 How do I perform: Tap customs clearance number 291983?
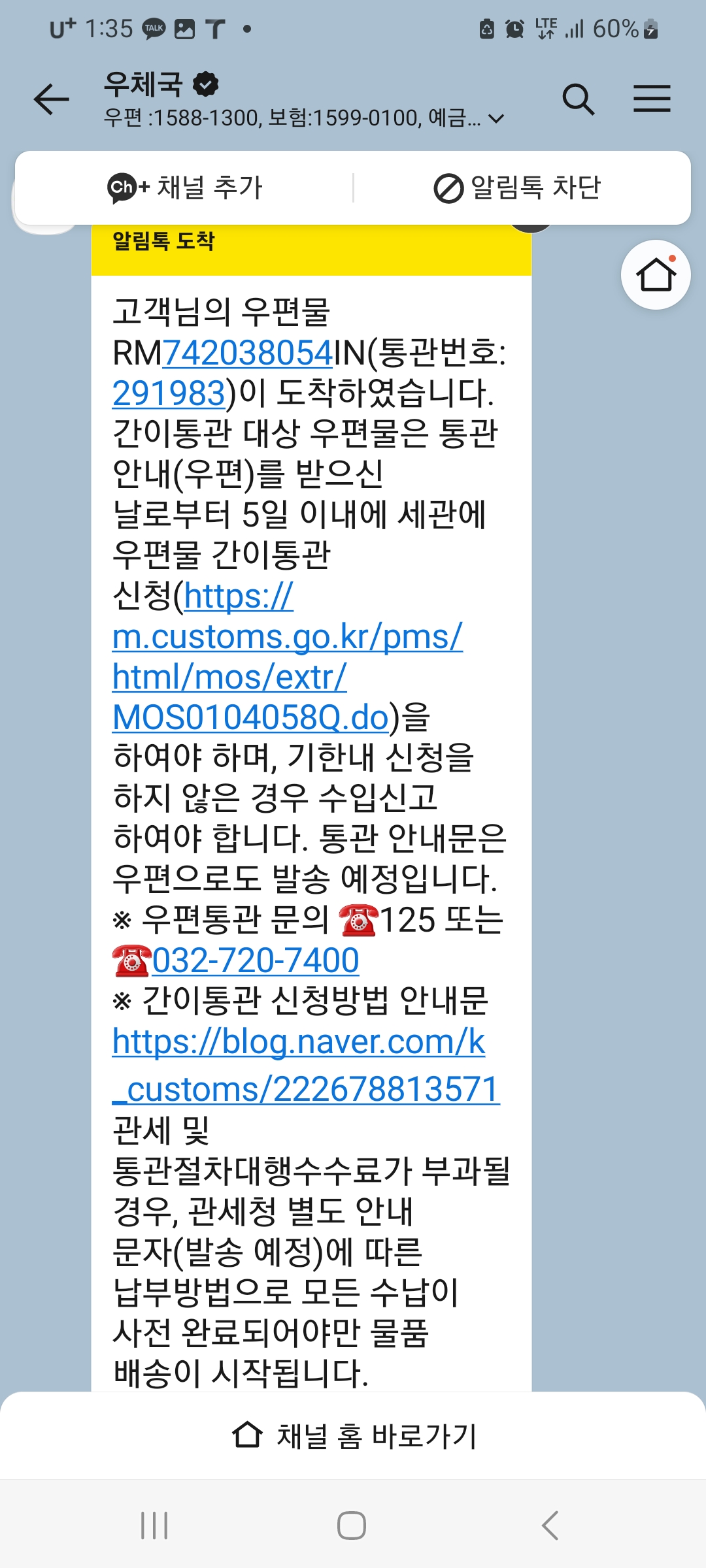click(169, 394)
